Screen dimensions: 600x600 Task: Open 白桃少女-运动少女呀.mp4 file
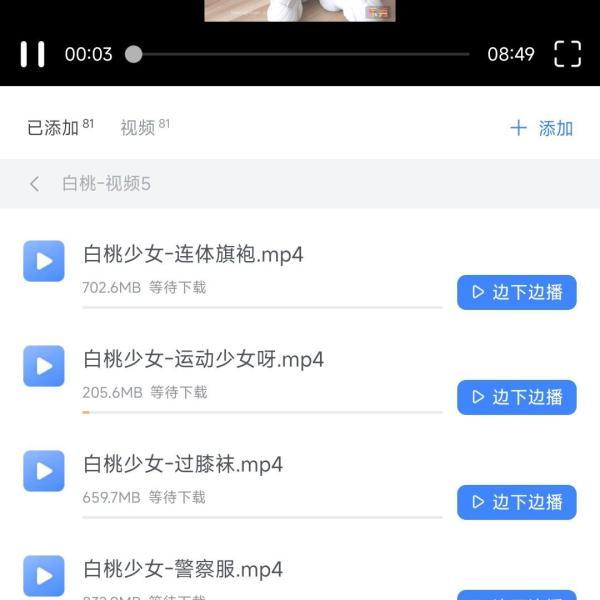(x=204, y=359)
